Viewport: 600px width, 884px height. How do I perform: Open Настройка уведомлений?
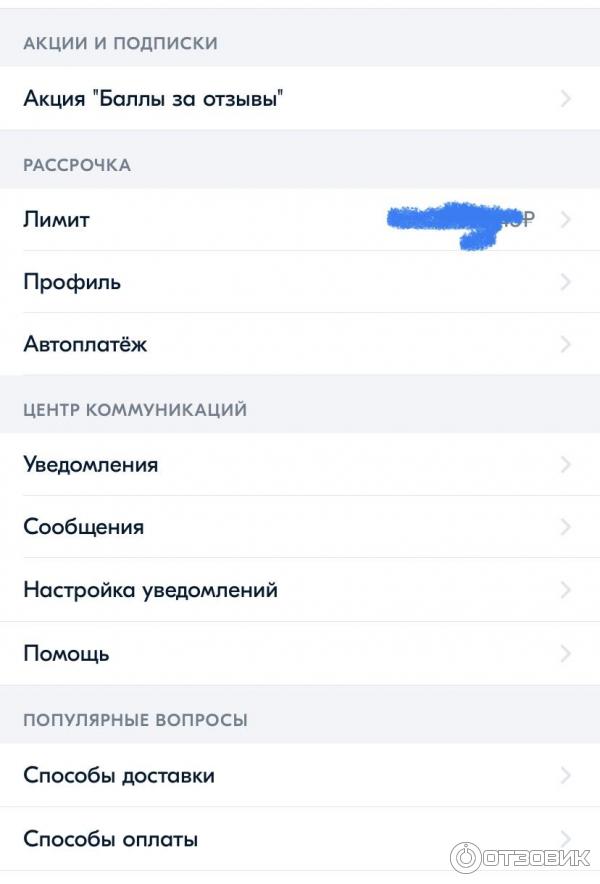tap(300, 590)
